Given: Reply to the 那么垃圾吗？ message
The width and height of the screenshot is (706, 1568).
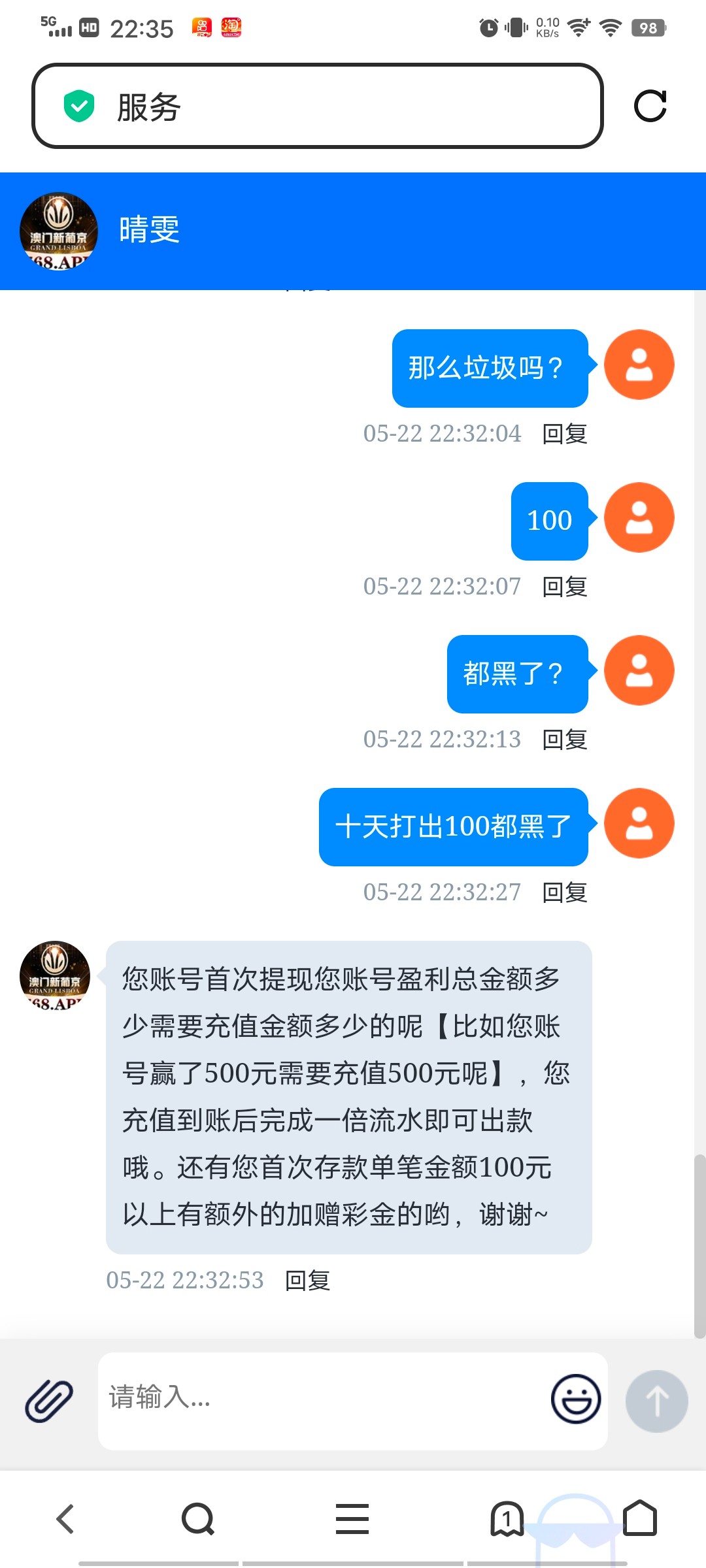Looking at the screenshot, I should coord(565,434).
